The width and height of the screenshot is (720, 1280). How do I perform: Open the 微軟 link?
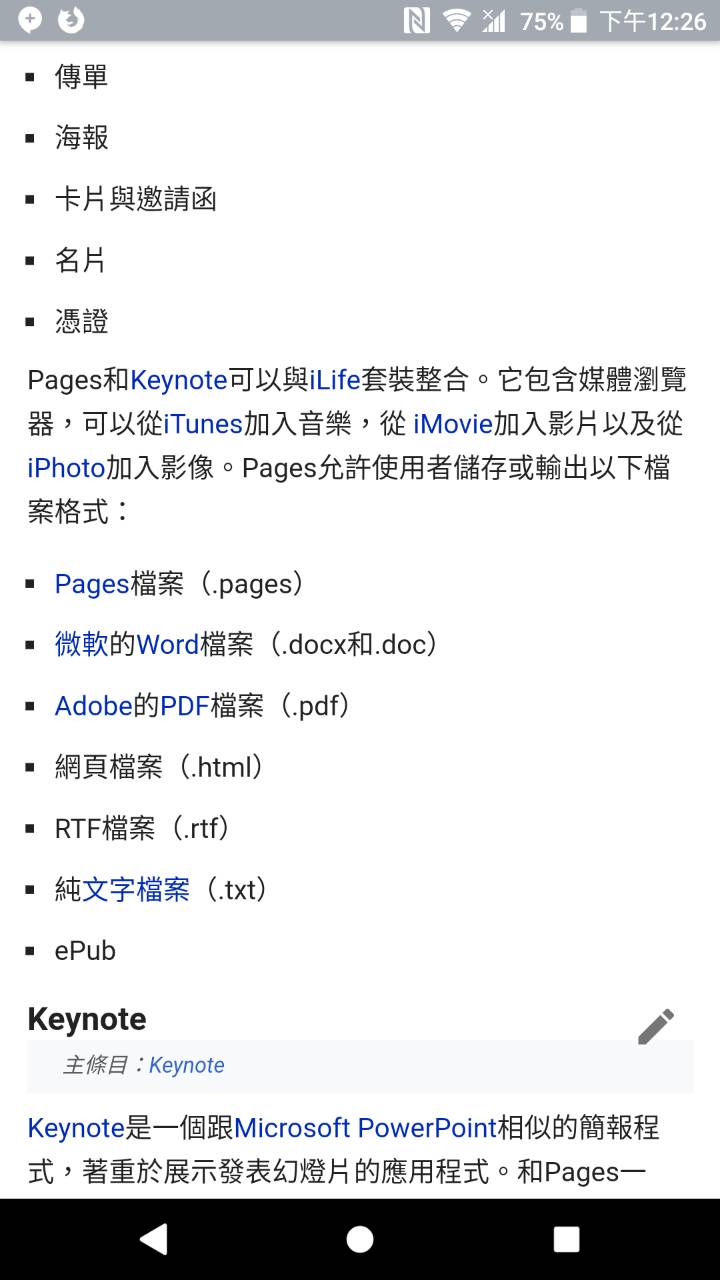click(x=81, y=645)
